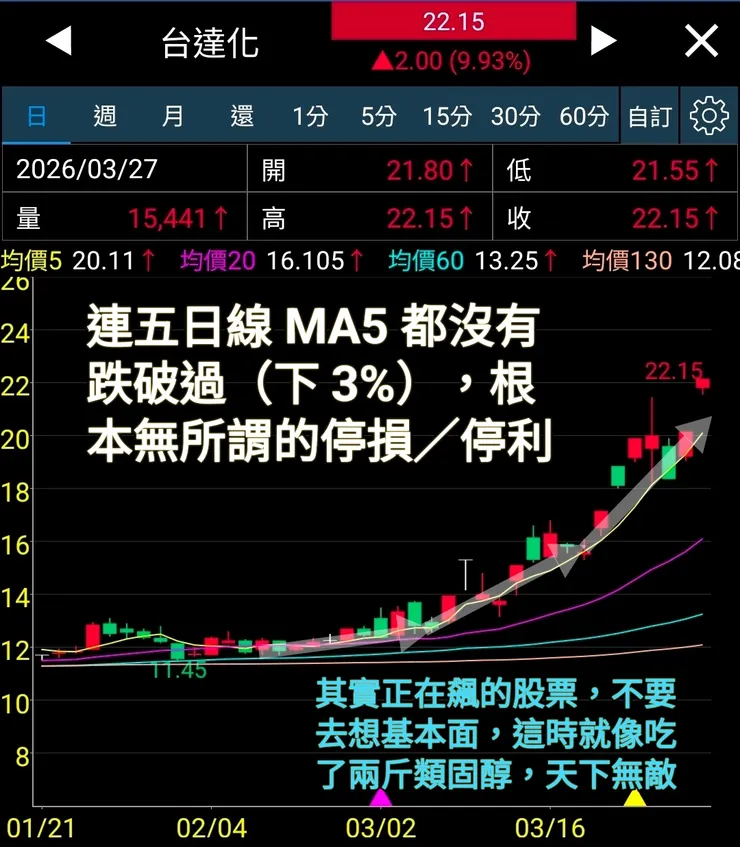The width and height of the screenshot is (740, 847).
Task: Tap the current price 22.15 display
Action: click(x=455, y=21)
